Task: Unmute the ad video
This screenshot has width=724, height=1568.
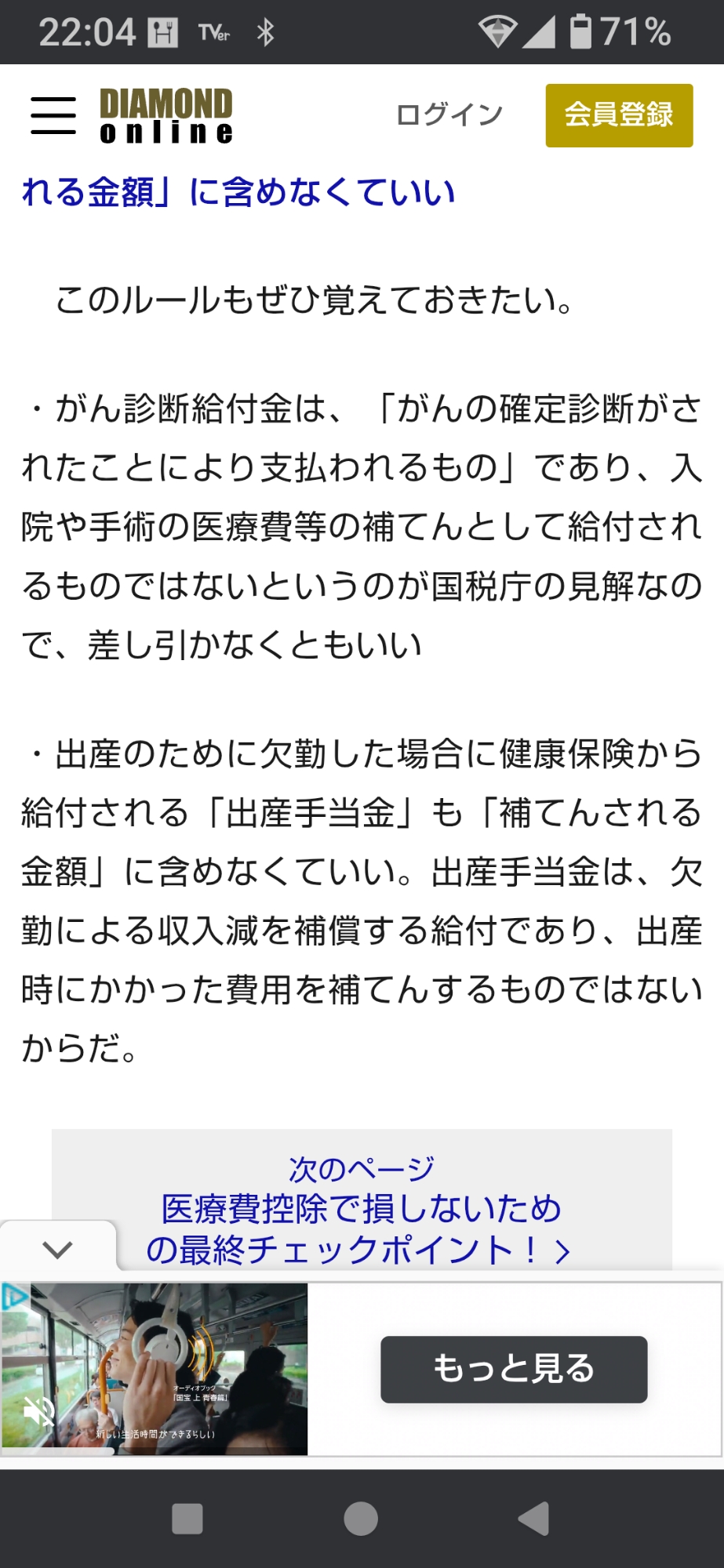Action: click(38, 1413)
